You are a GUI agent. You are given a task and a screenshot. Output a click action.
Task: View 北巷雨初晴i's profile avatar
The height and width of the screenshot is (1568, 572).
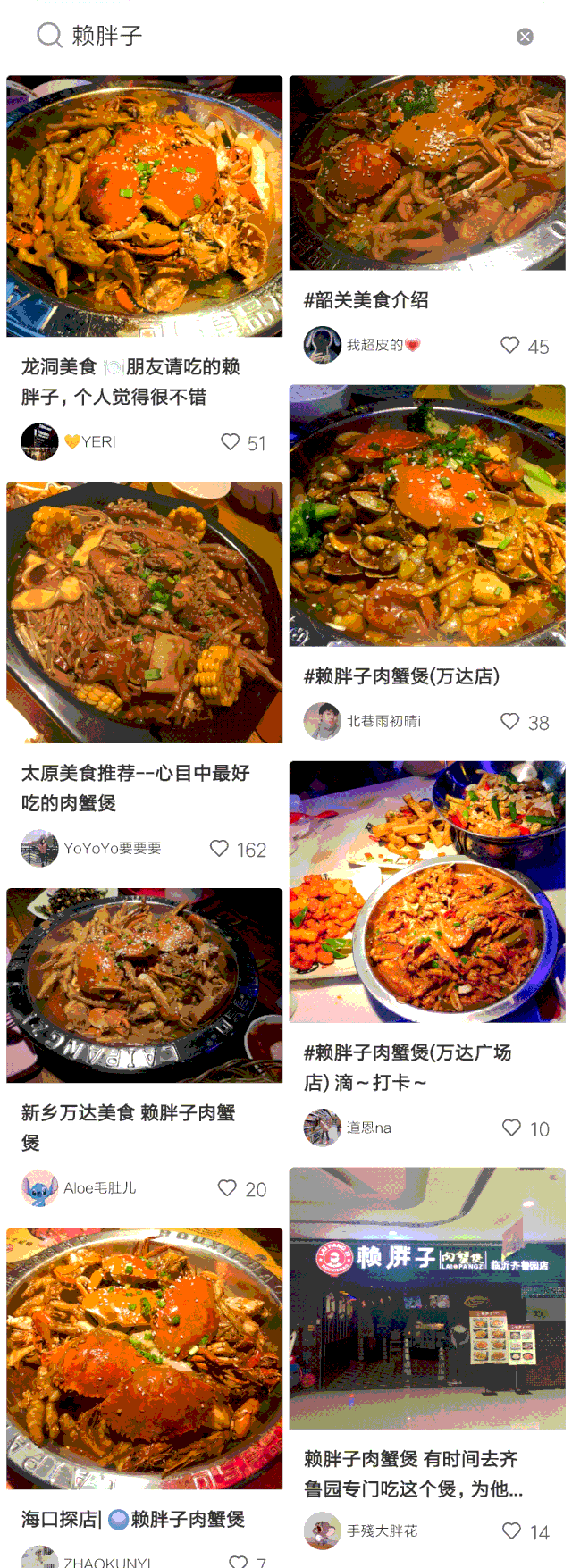(x=322, y=721)
